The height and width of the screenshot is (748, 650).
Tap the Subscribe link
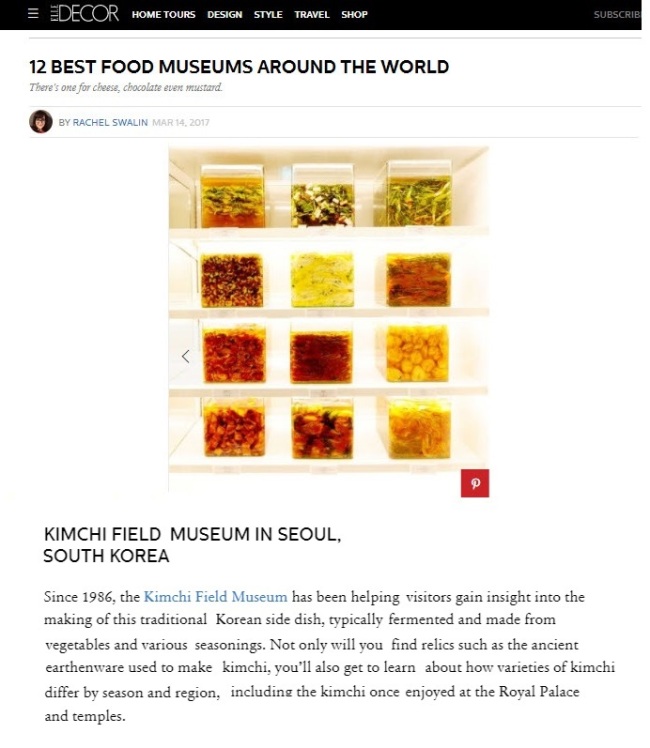click(617, 15)
